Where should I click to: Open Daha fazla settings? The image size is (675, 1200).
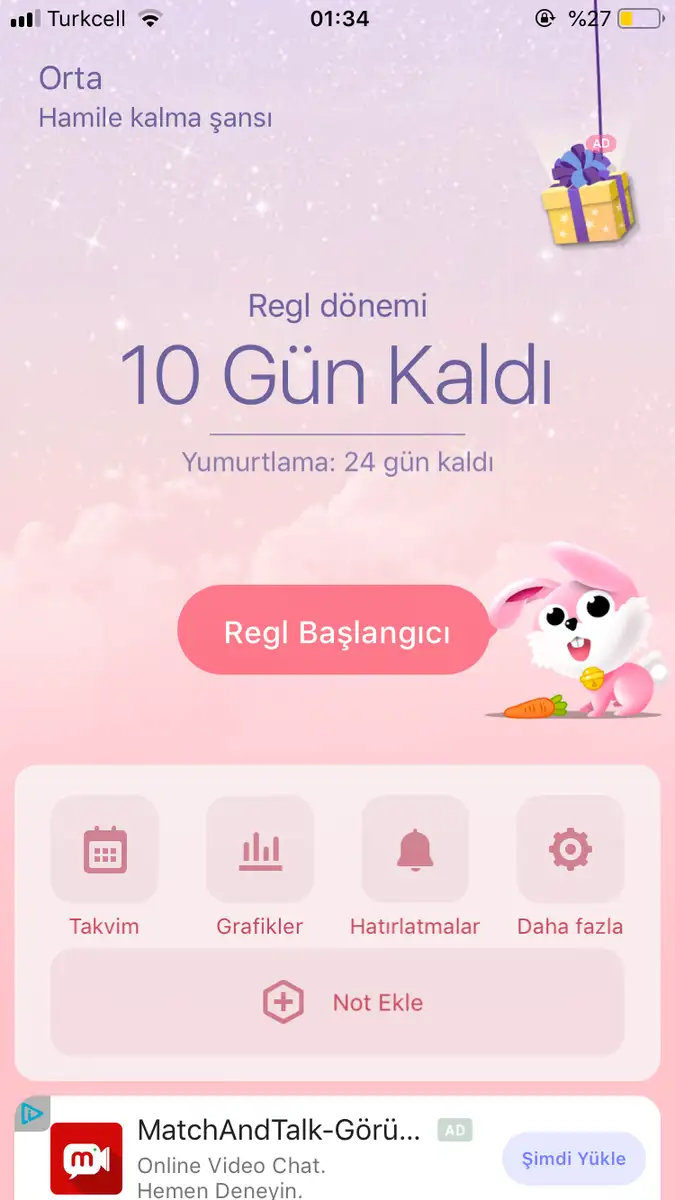[x=570, y=849]
